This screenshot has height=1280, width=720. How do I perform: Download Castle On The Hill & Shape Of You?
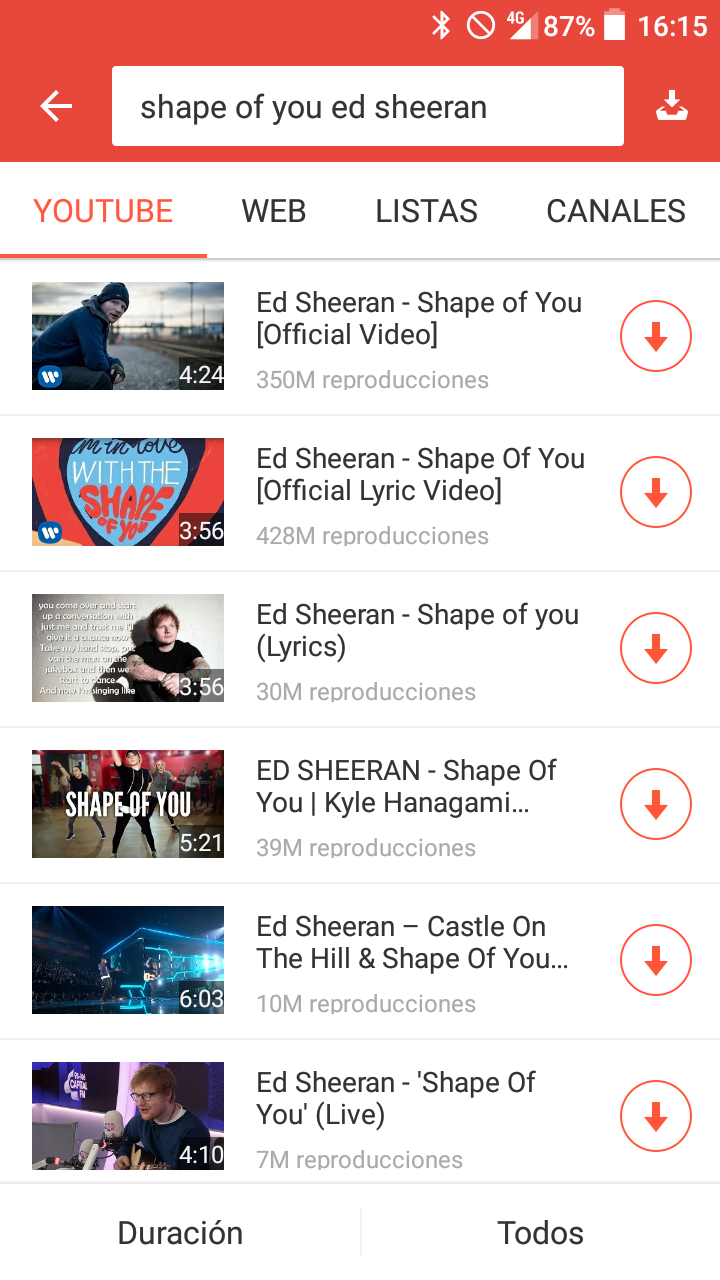[x=656, y=961]
